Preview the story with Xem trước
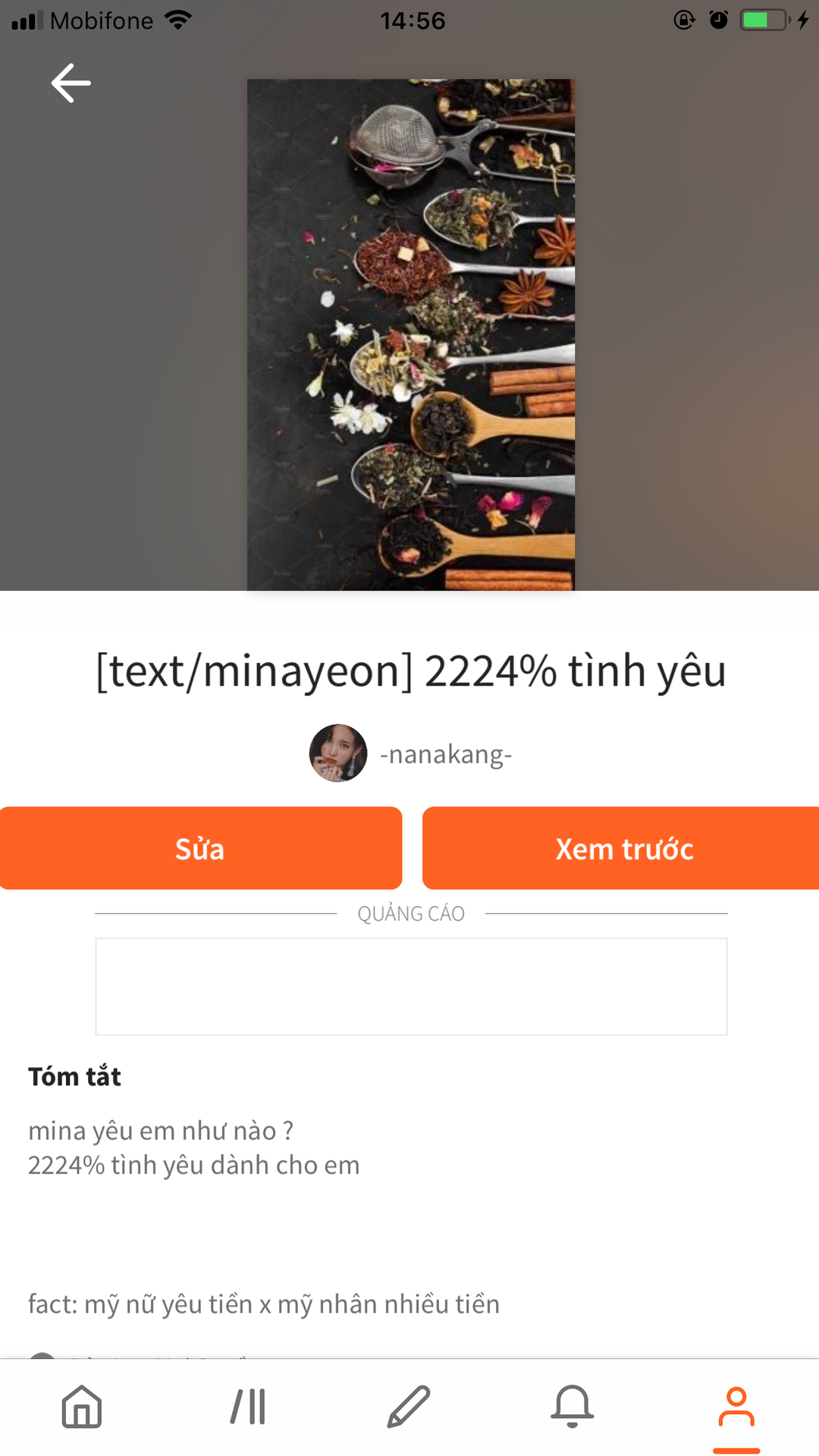The width and height of the screenshot is (819, 1456). point(623,849)
